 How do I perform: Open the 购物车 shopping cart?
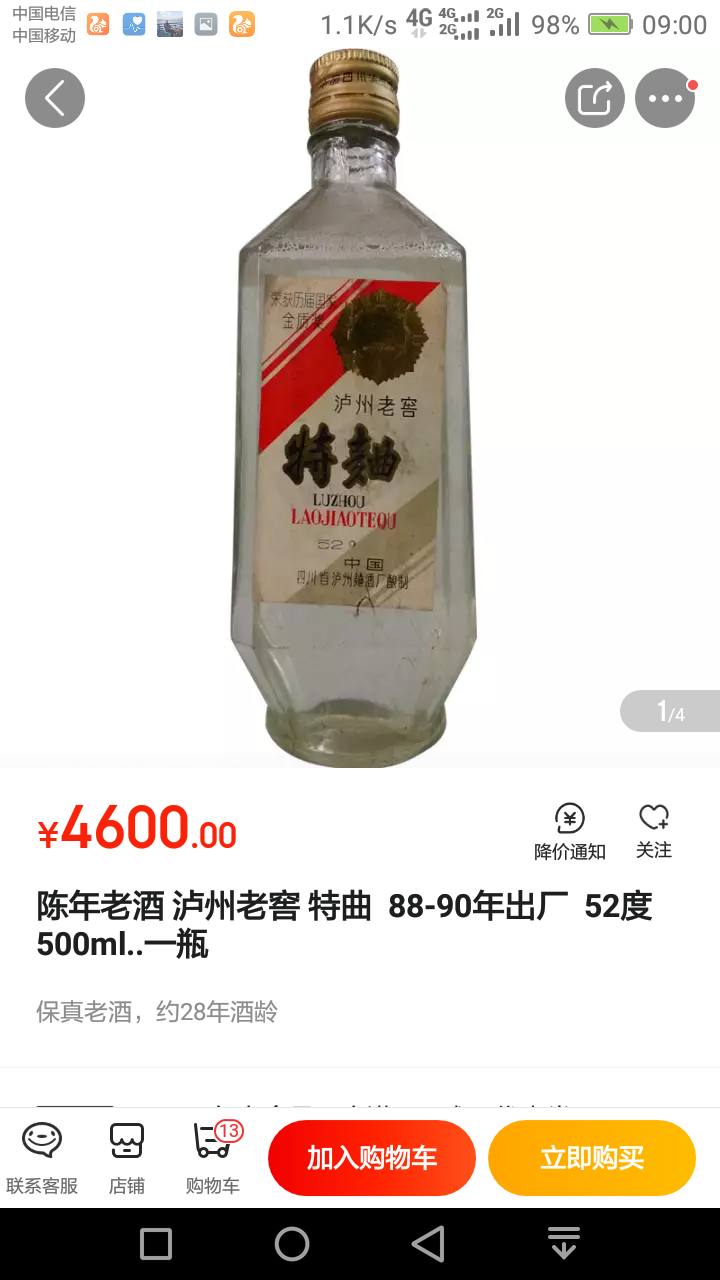tap(213, 1158)
